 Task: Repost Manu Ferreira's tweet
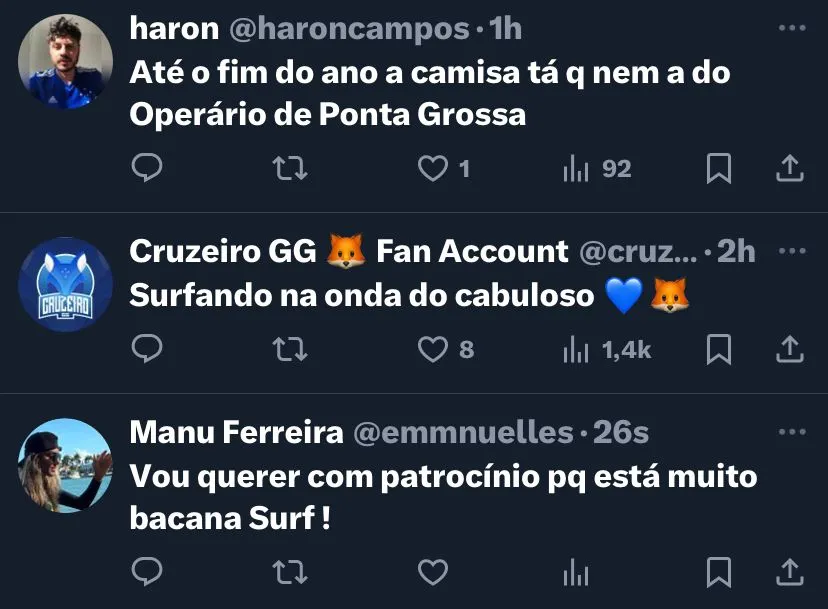[x=290, y=572]
